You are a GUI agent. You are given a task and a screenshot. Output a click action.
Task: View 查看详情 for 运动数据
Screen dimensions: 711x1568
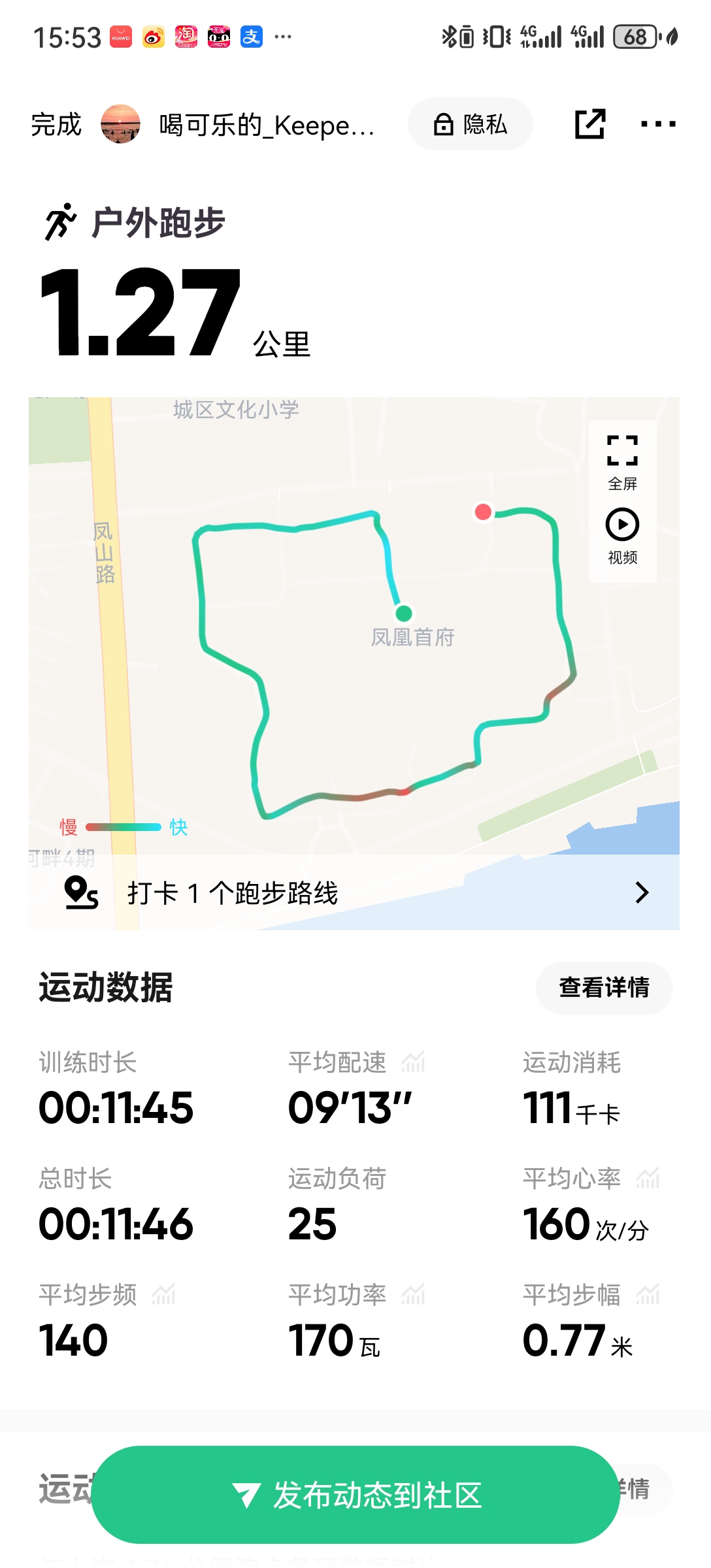click(x=604, y=987)
